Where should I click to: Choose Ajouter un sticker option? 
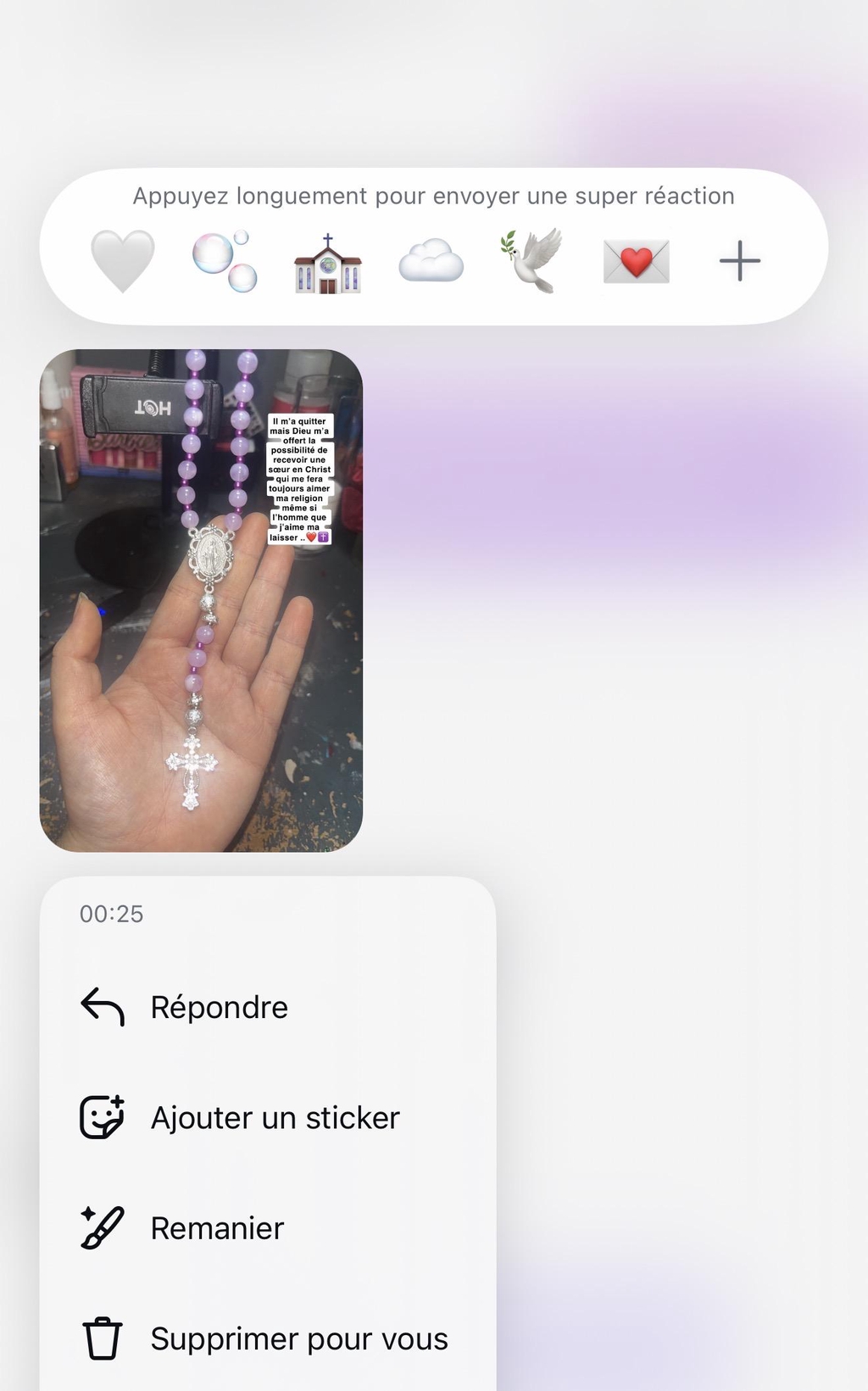pyautogui.click(x=274, y=1118)
